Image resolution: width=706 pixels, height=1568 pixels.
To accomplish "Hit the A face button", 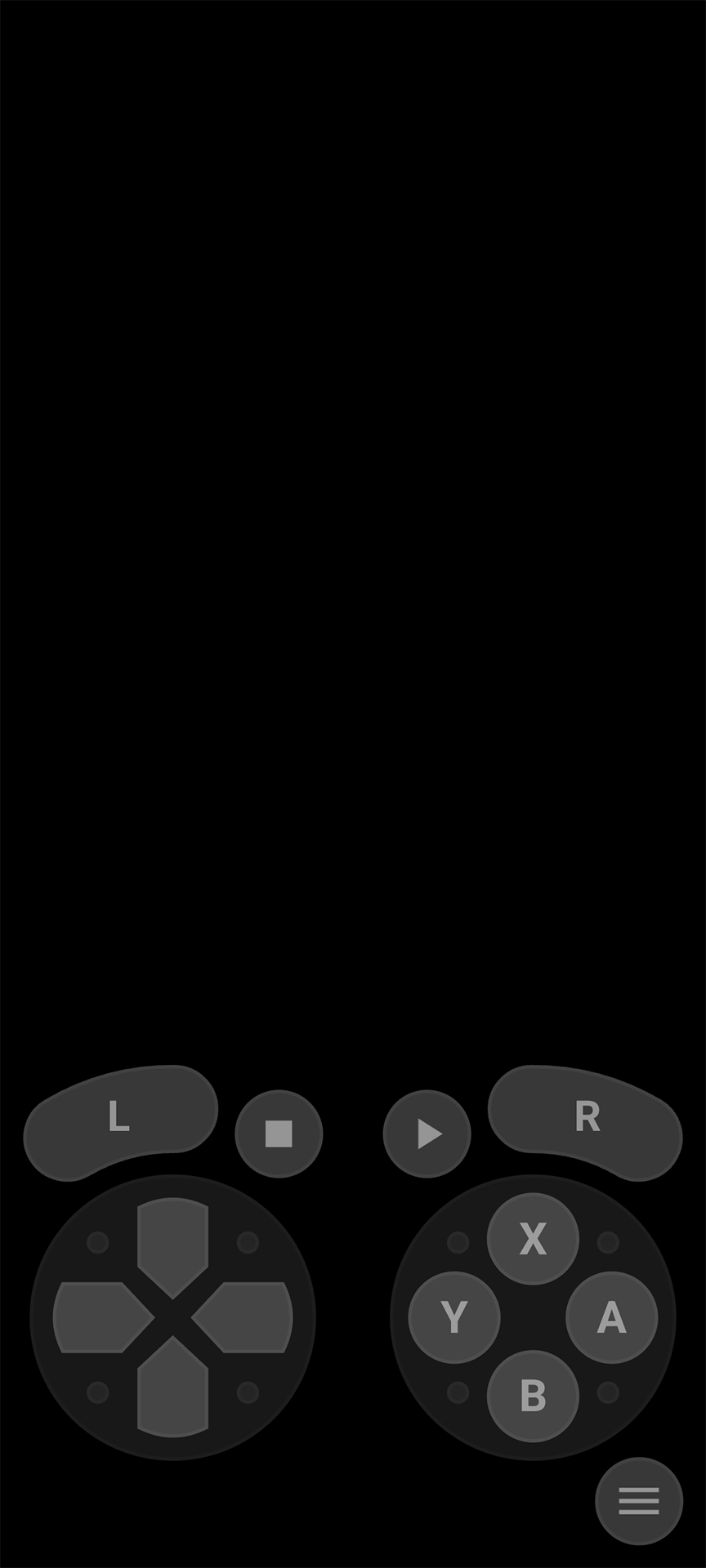I will (x=611, y=1317).
